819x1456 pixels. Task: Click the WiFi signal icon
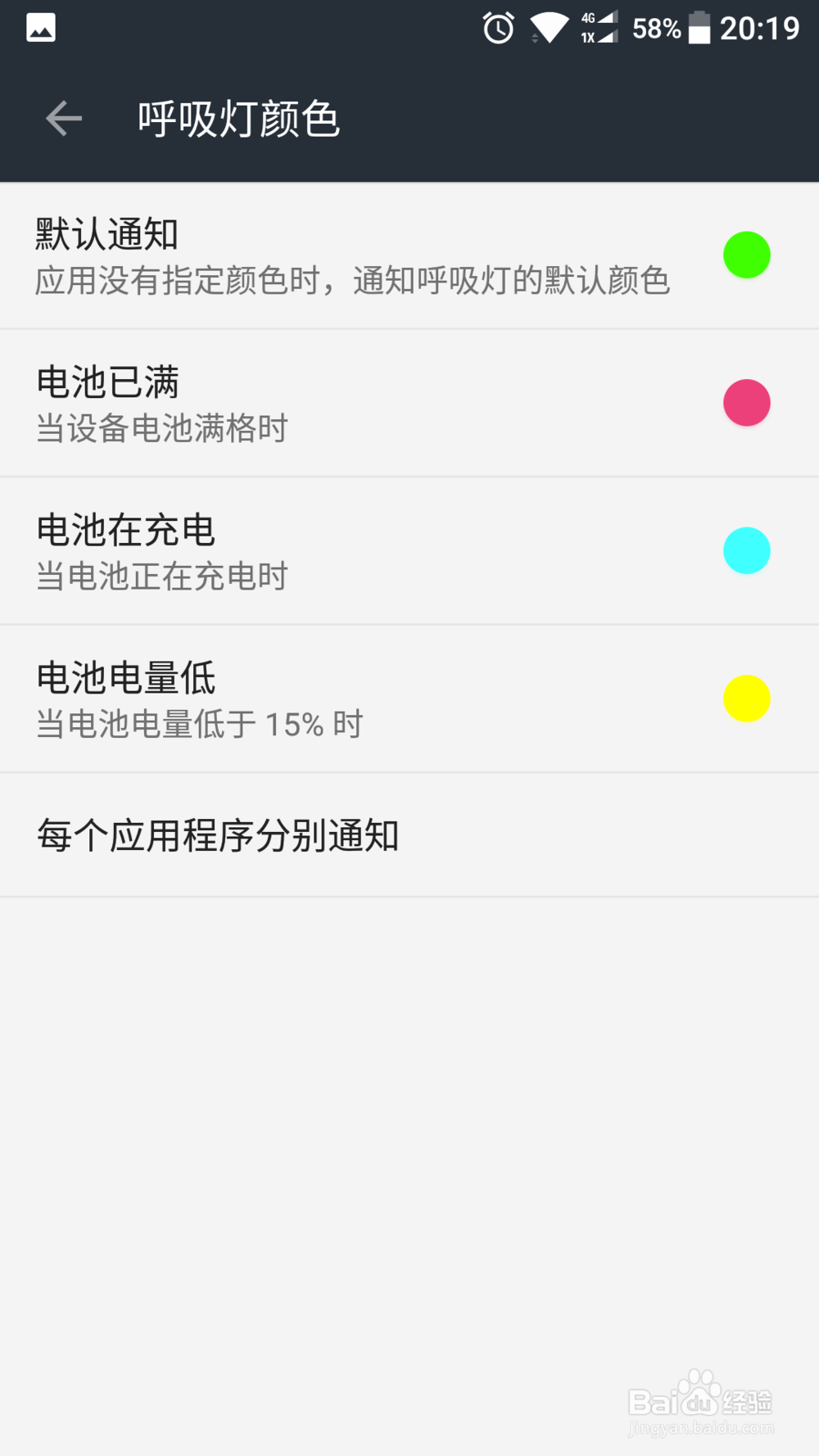pyautogui.click(x=549, y=27)
